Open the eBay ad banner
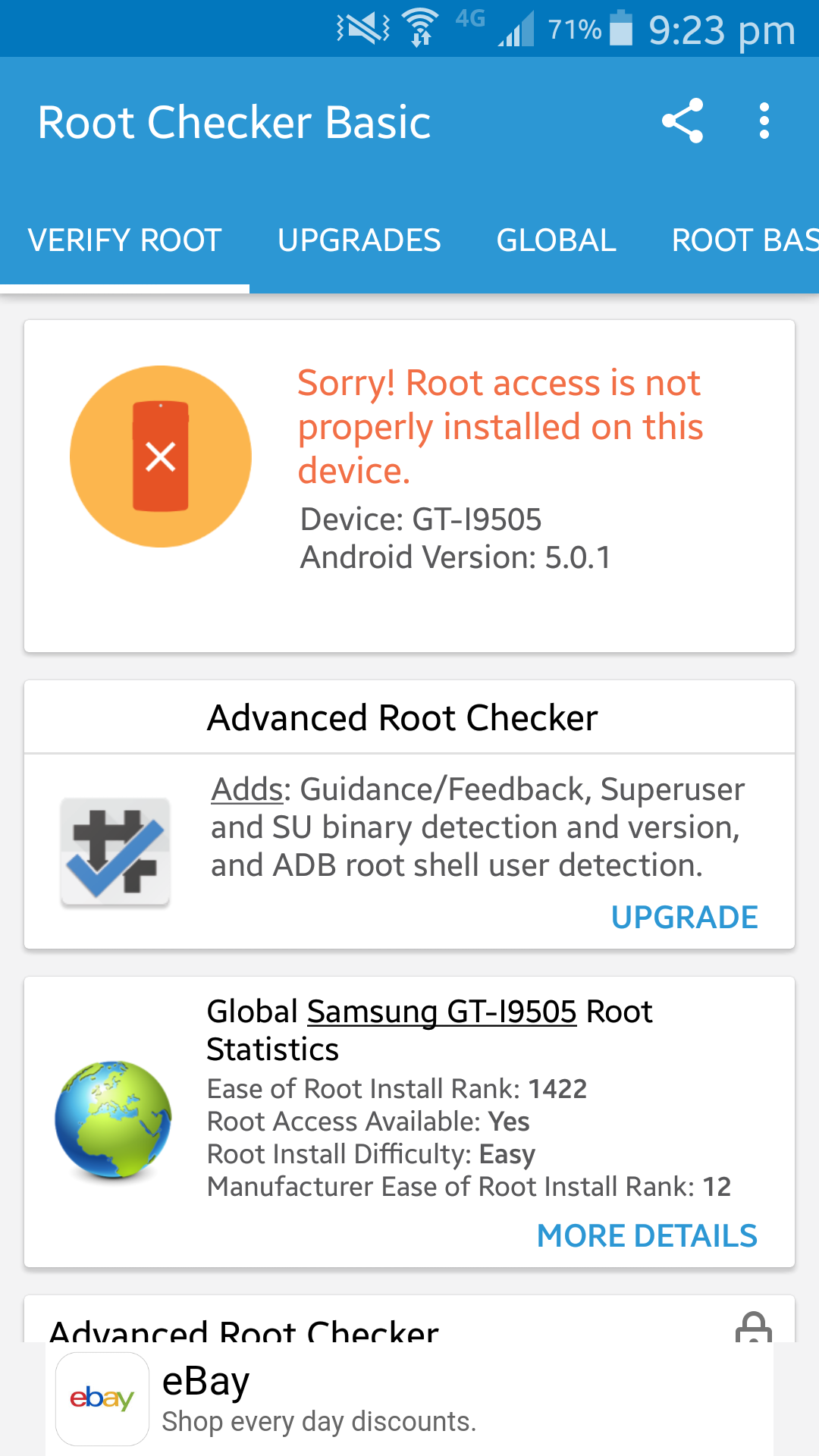This screenshot has height=1456, width=819. tap(409, 1399)
